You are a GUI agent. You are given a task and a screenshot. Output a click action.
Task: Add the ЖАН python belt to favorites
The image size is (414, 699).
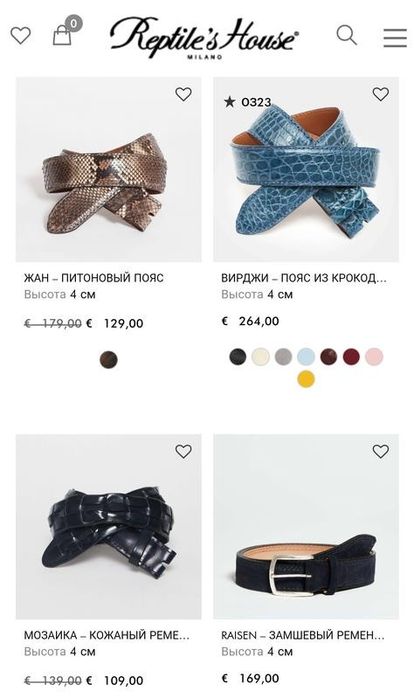(183, 94)
